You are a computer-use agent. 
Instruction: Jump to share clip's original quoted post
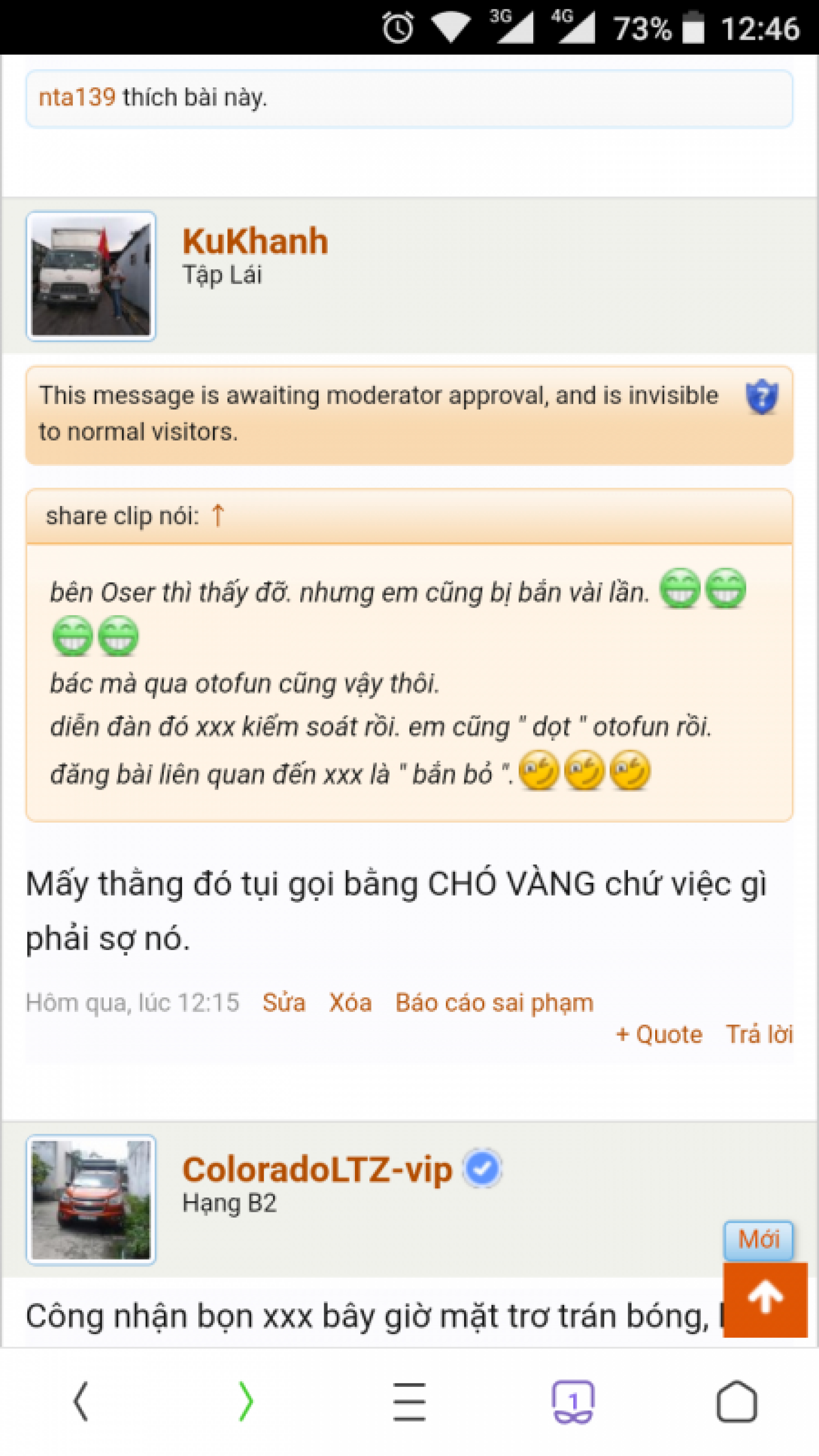(x=218, y=515)
